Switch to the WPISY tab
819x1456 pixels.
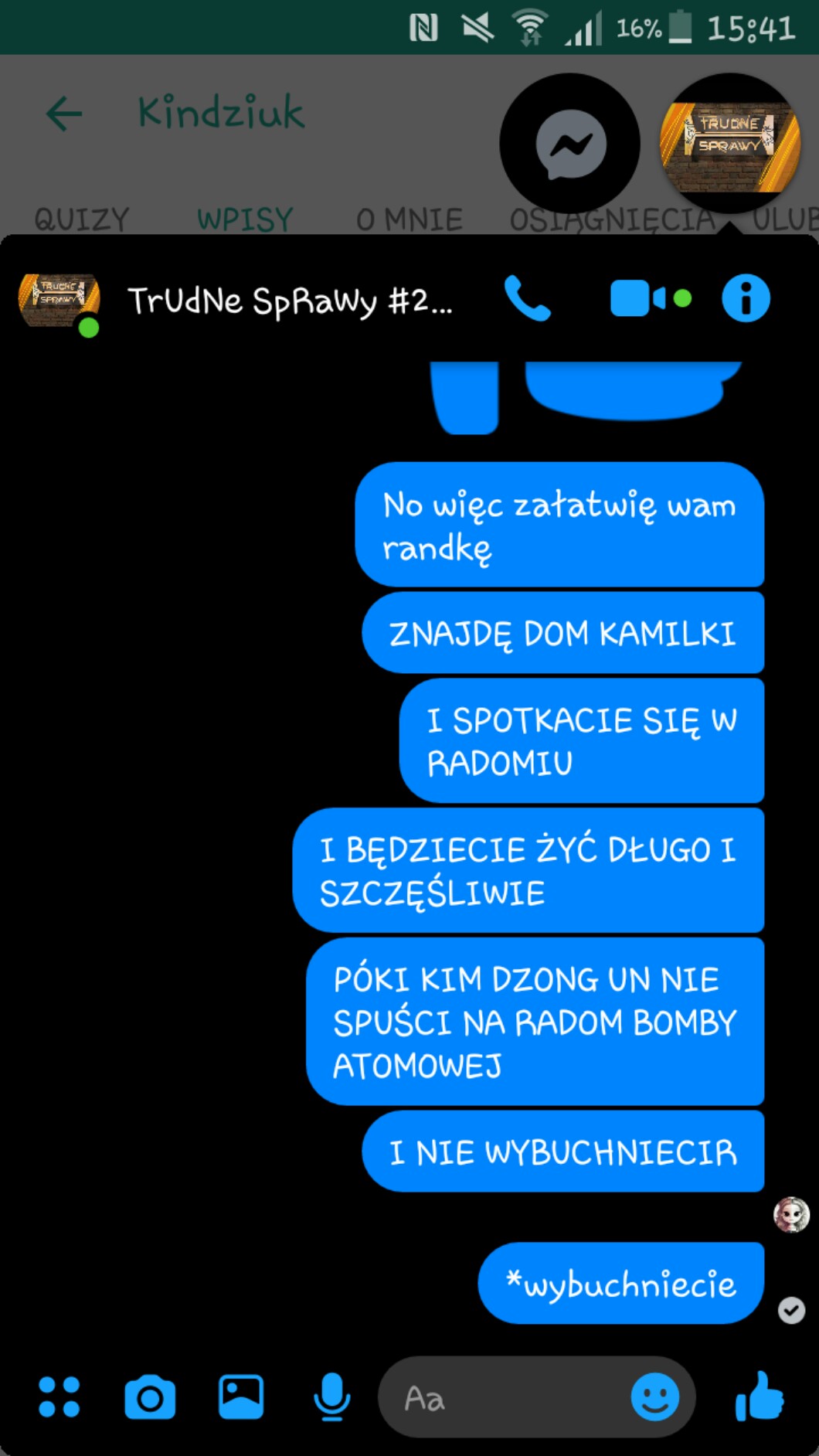pos(245,219)
